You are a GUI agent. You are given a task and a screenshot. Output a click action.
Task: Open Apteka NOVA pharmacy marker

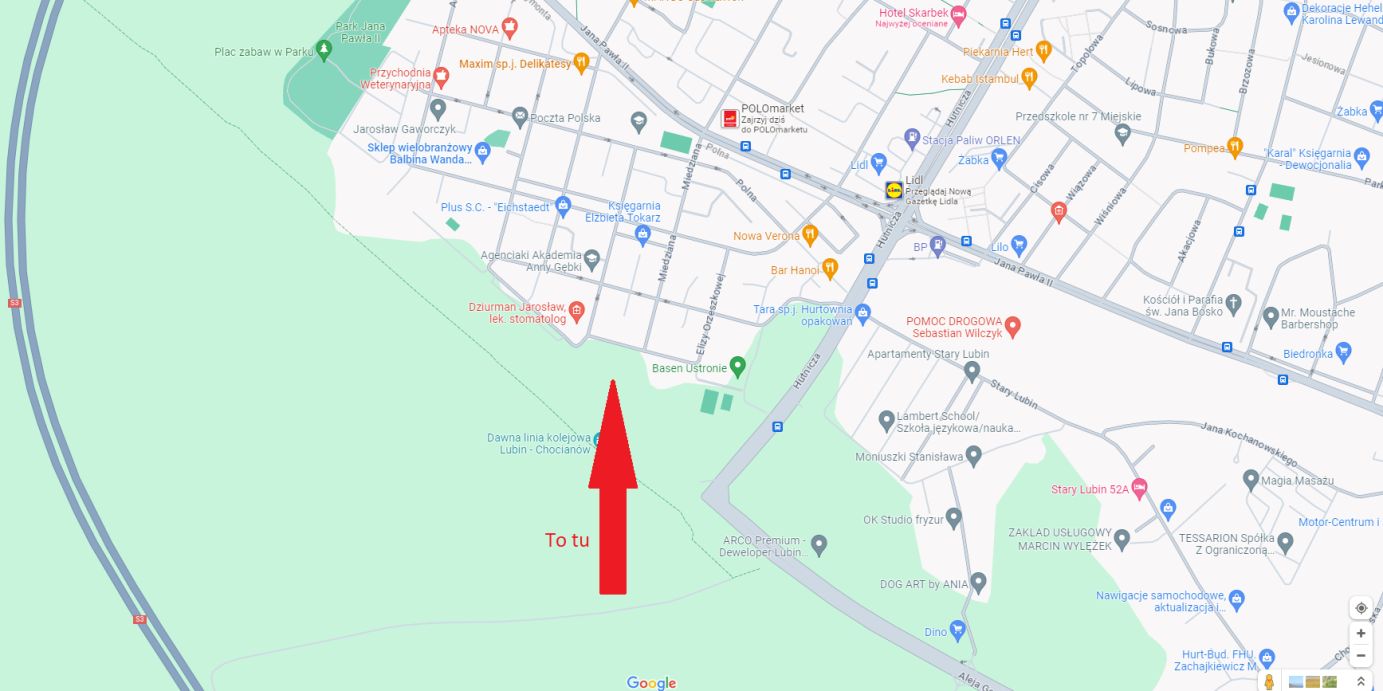[510, 27]
